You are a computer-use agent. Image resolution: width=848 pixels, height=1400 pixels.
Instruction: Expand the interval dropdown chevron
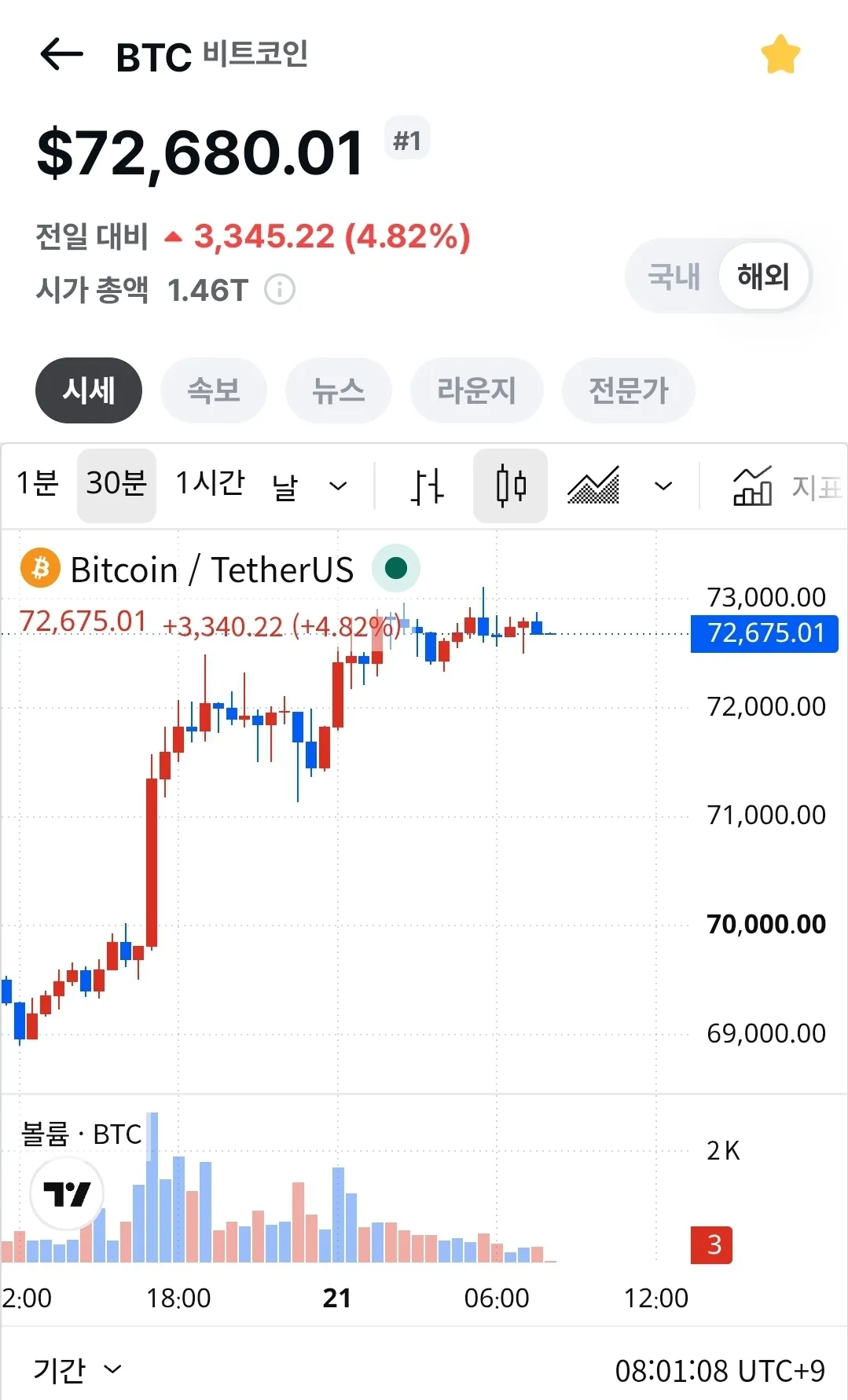338,486
